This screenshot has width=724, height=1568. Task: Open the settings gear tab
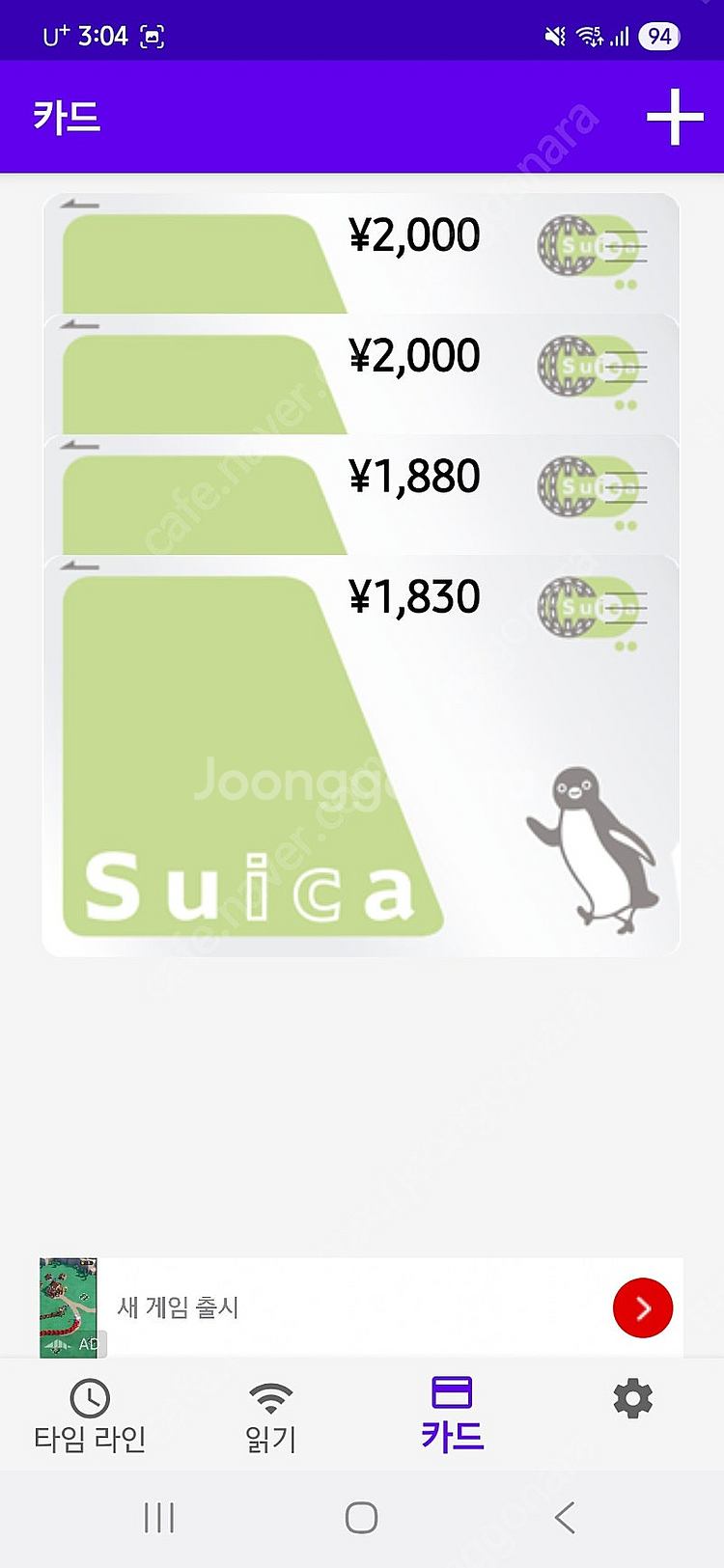(x=632, y=1399)
